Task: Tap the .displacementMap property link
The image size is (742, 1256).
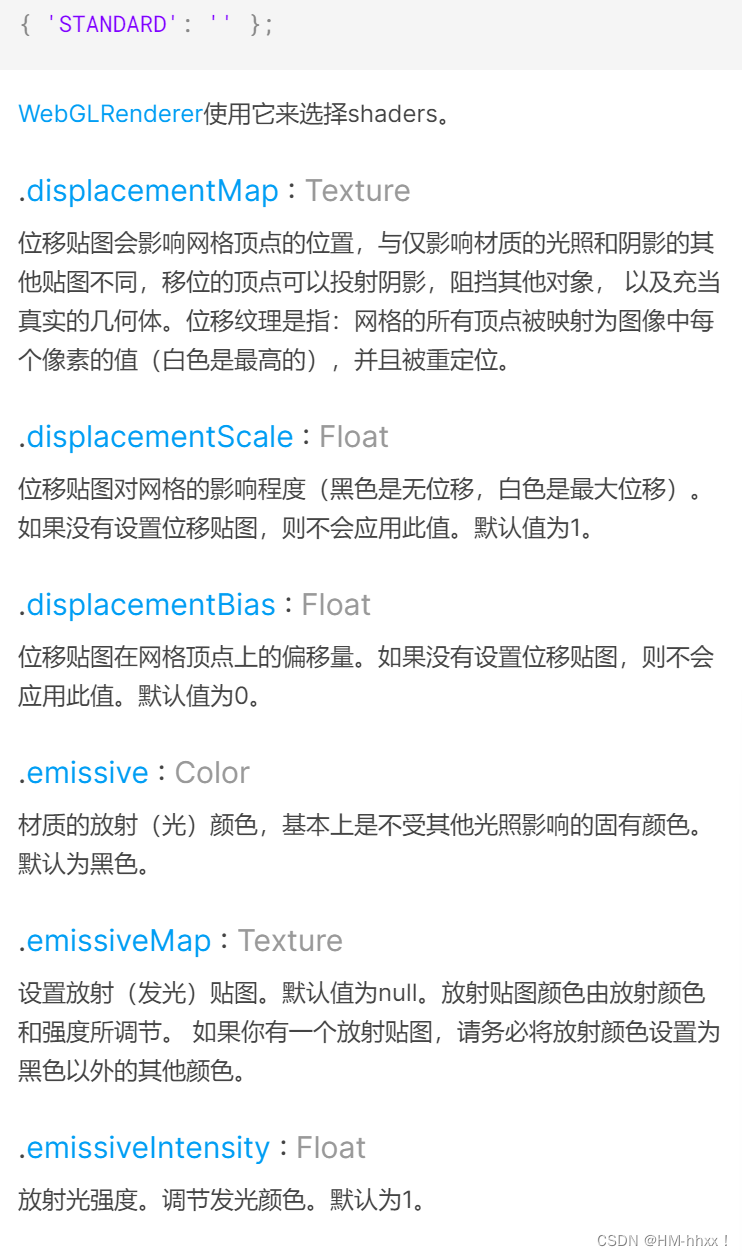Action: (152, 190)
